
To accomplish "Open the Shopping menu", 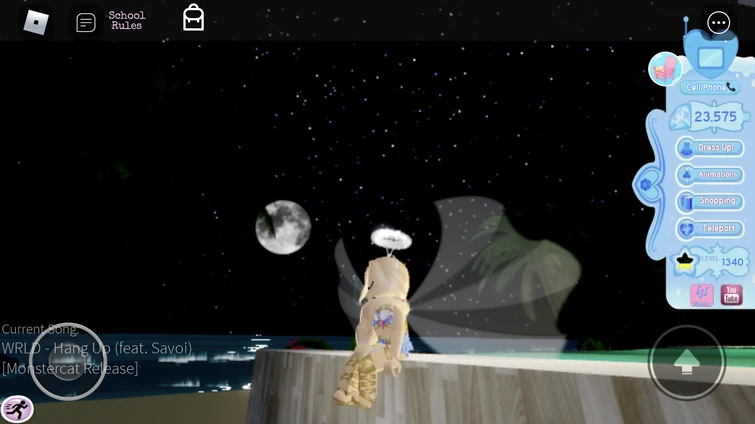I will pyautogui.click(x=710, y=202).
